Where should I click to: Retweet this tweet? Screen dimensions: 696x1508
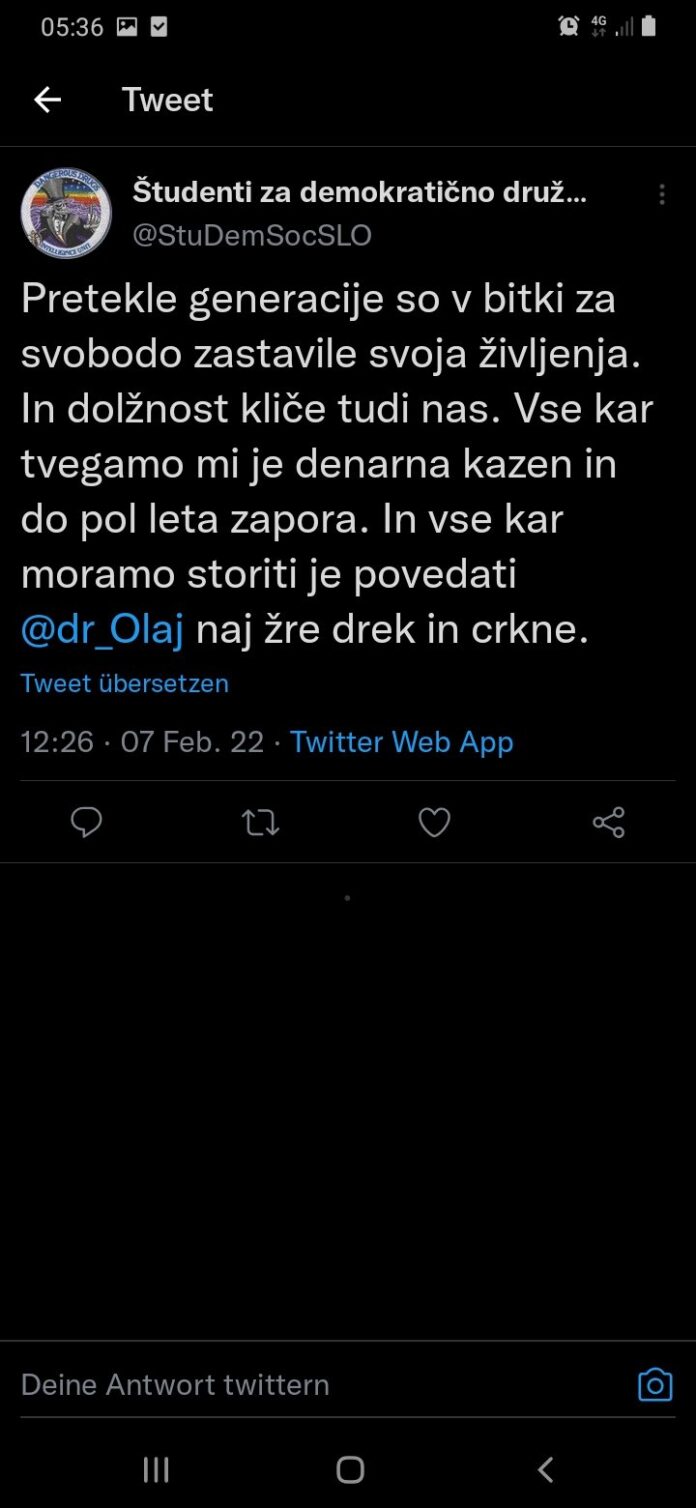pos(260,823)
